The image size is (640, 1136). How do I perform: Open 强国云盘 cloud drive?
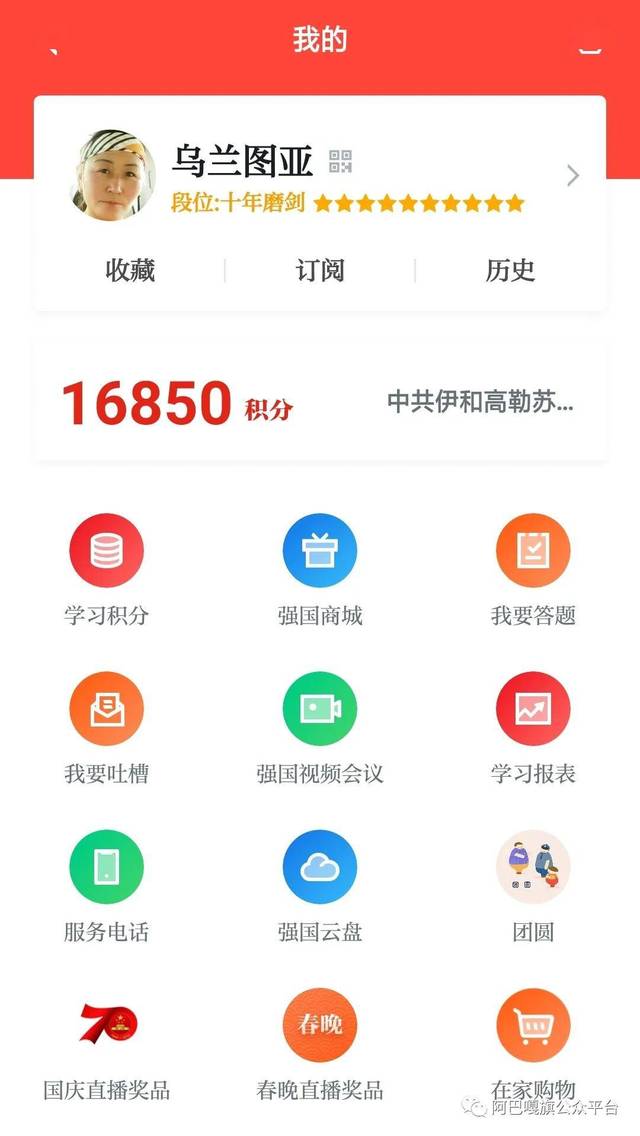tap(320, 867)
